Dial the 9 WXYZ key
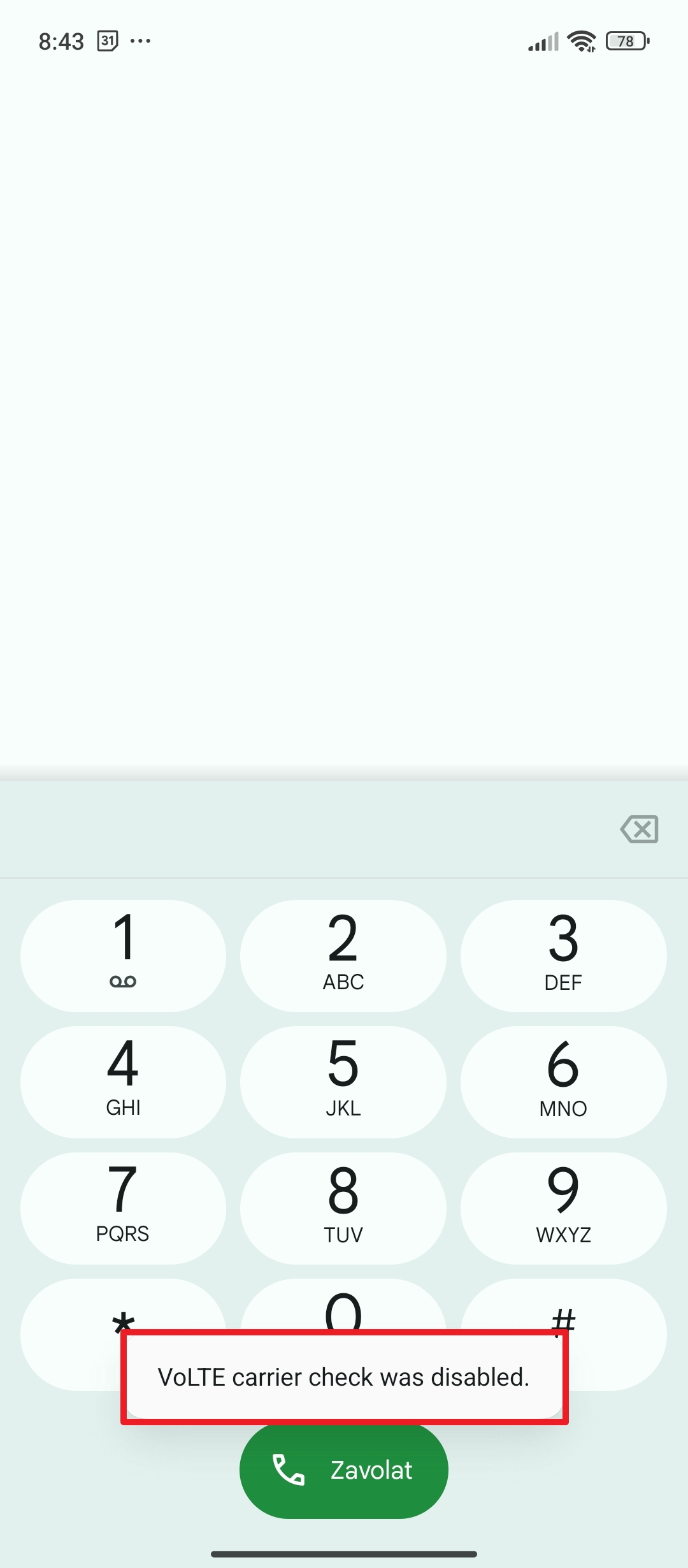This screenshot has height=1568, width=688. 564,1208
